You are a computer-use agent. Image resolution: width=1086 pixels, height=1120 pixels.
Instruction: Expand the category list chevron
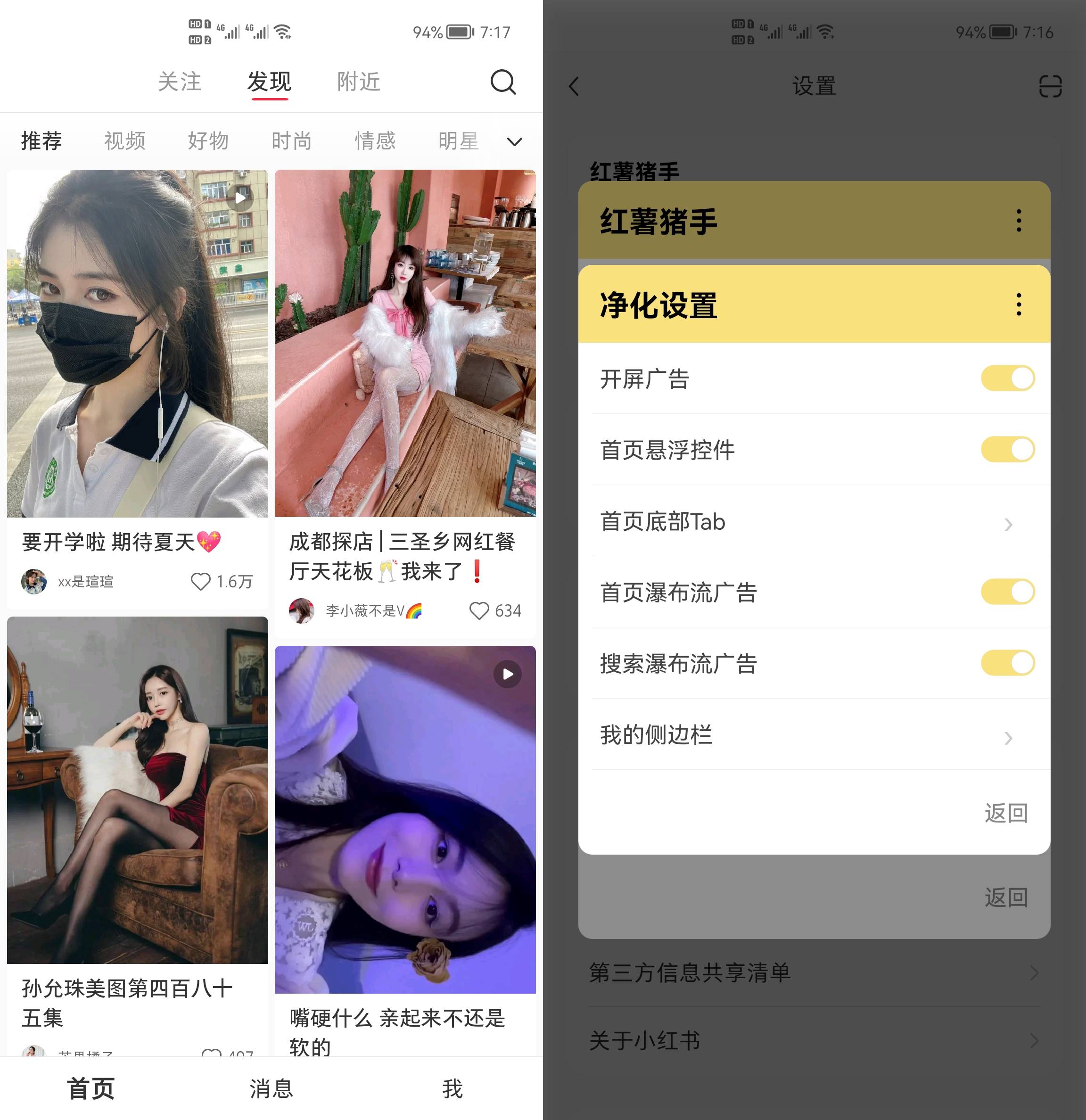click(514, 142)
